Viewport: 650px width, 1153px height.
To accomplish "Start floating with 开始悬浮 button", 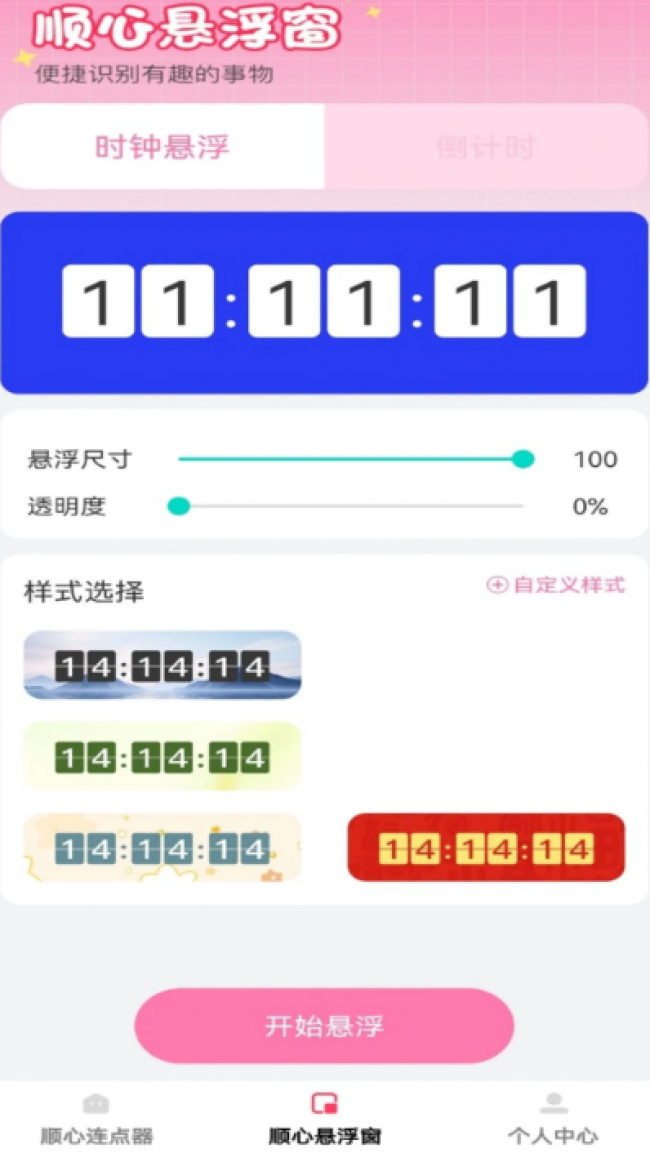I will [x=324, y=1026].
